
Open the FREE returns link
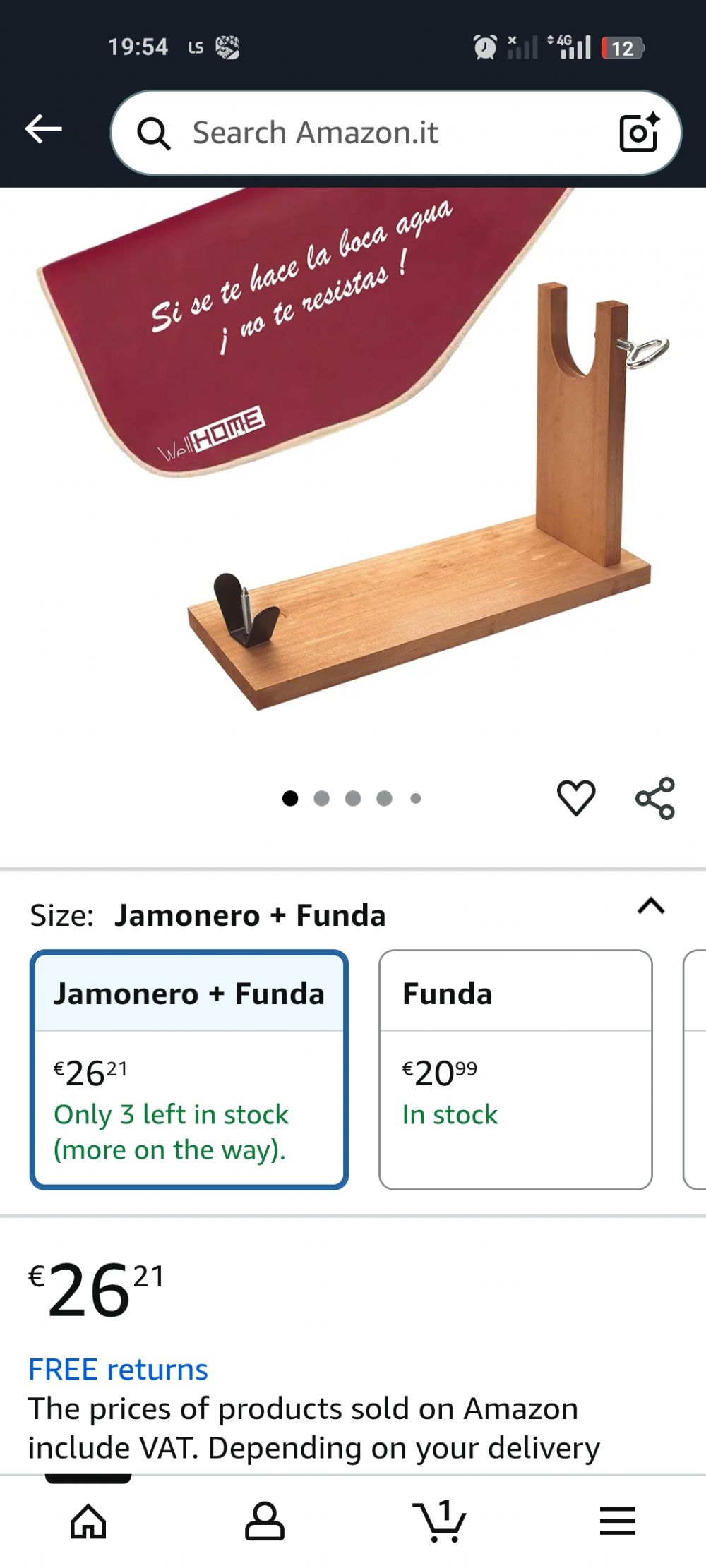point(118,1369)
